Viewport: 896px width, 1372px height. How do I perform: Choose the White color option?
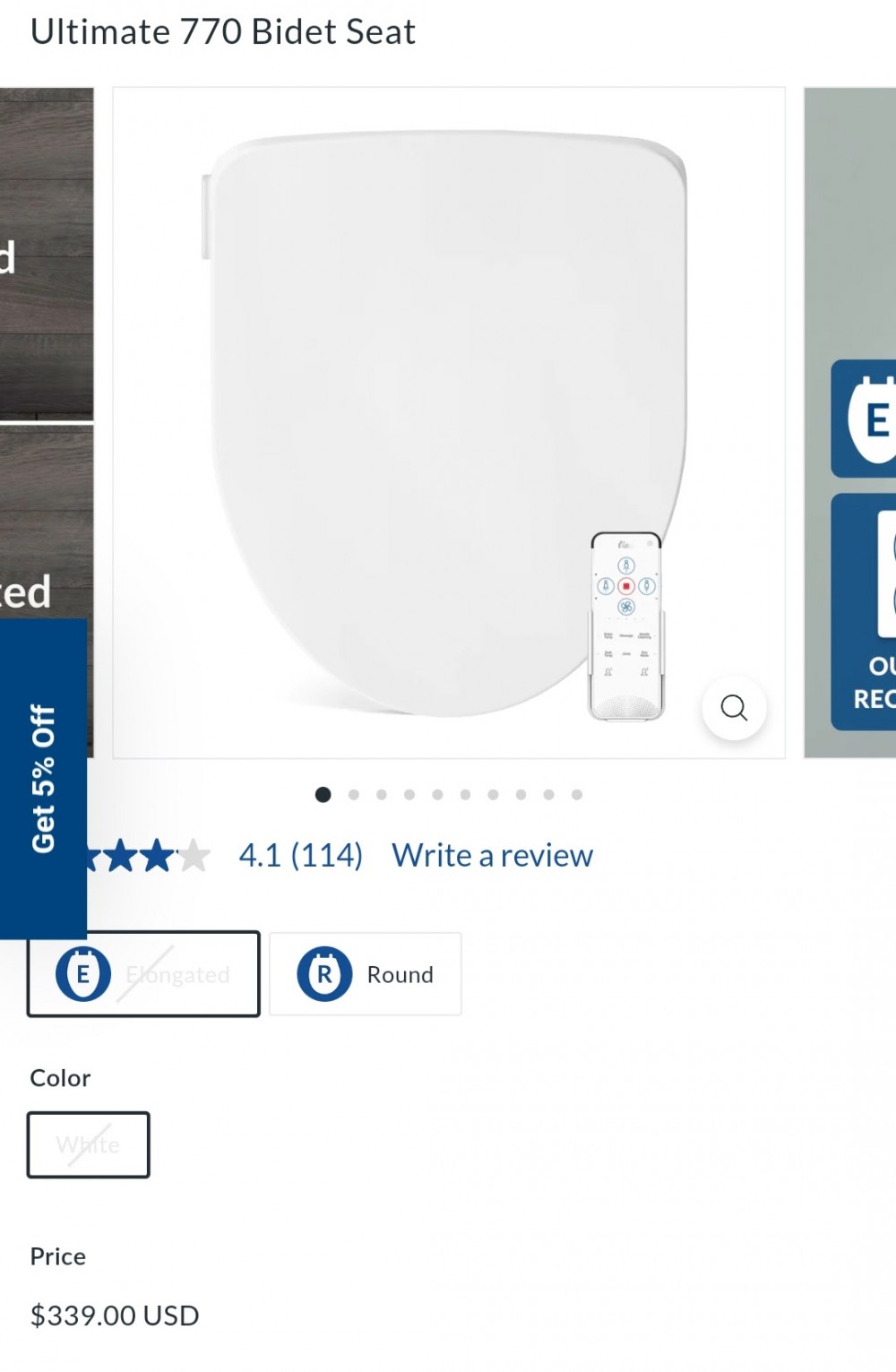click(x=88, y=1144)
